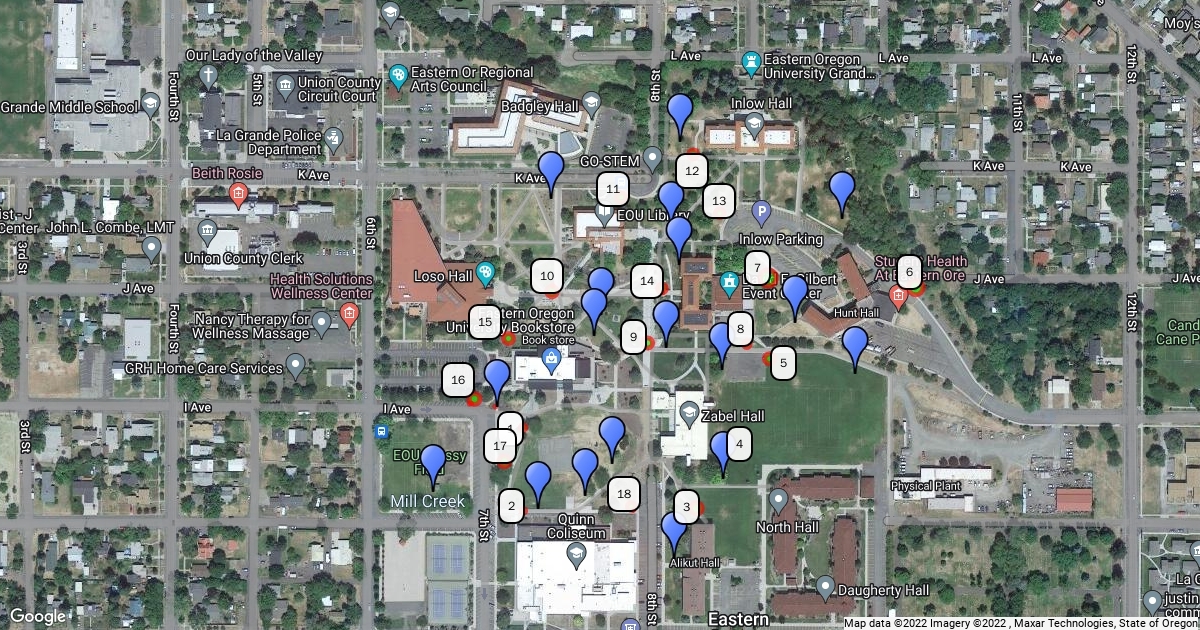Tap map marker number 11
The width and height of the screenshot is (1200, 630).
614,188
